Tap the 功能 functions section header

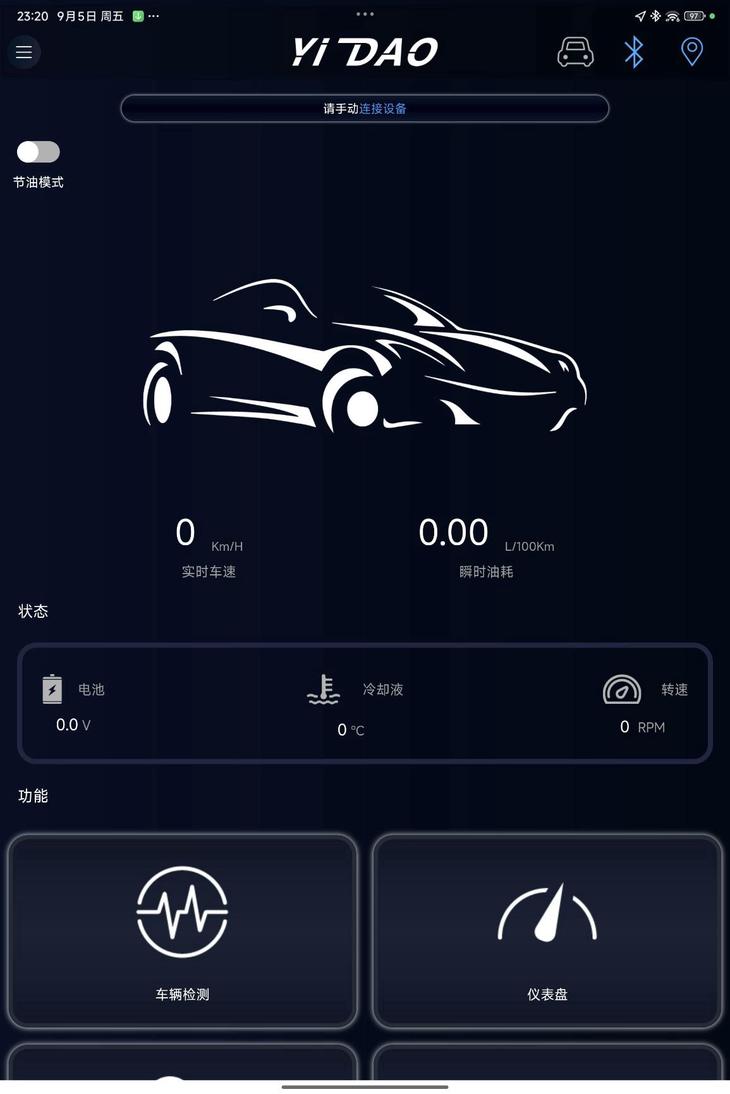coord(33,796)
